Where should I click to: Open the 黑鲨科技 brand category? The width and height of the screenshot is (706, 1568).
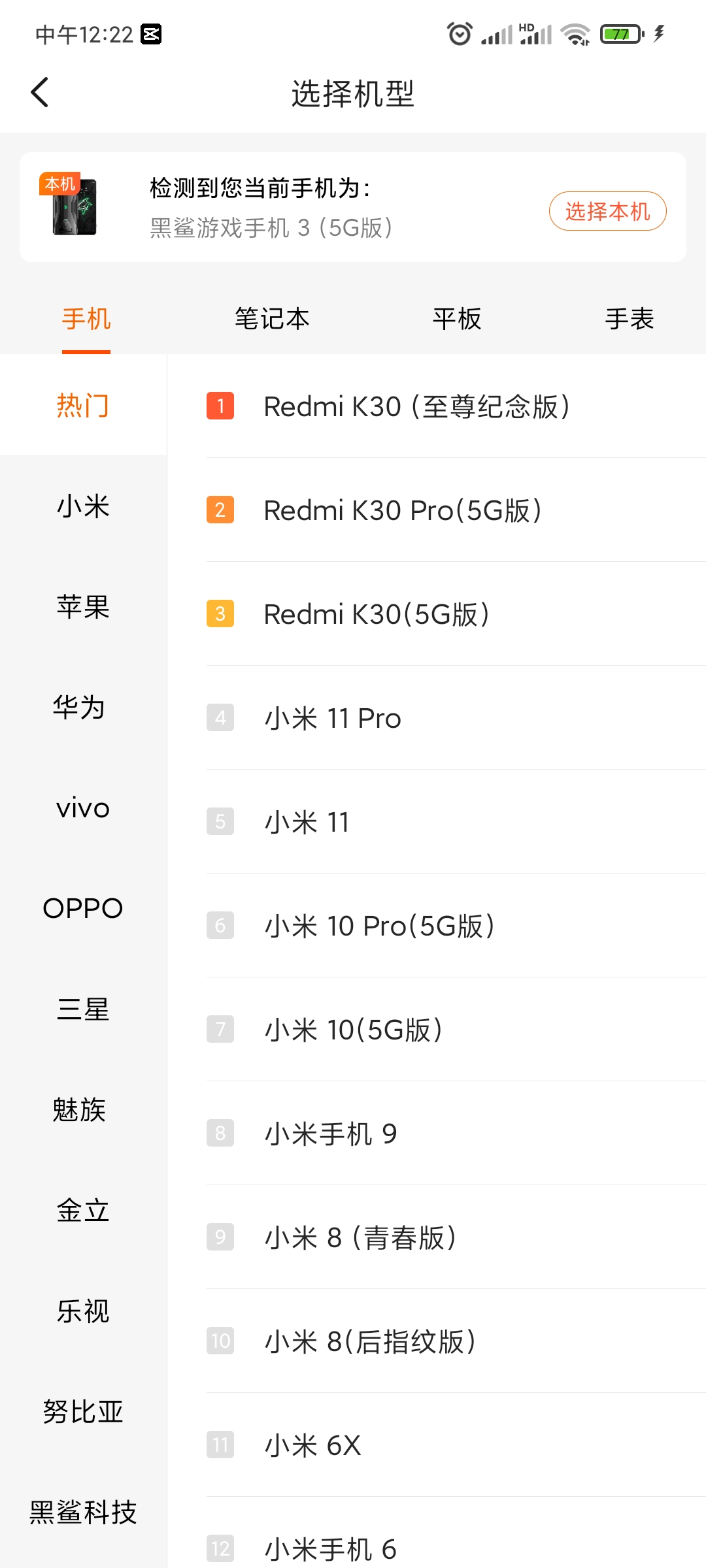tap(83, 1512)
